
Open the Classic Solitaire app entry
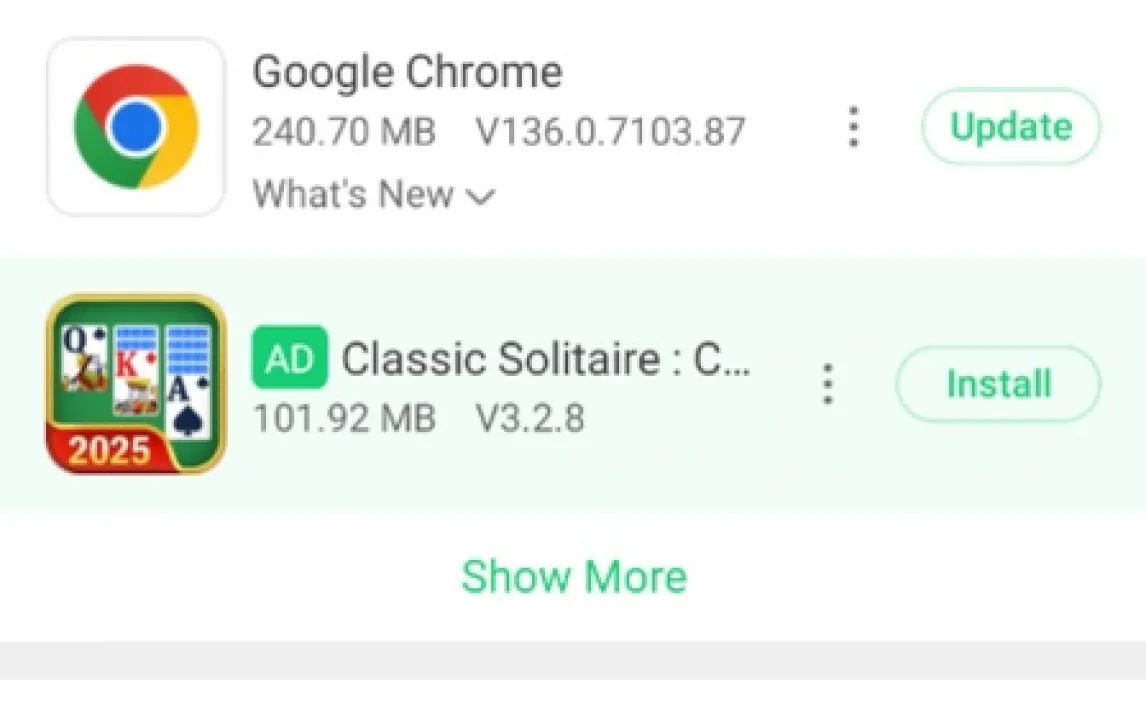coord(544,360)
